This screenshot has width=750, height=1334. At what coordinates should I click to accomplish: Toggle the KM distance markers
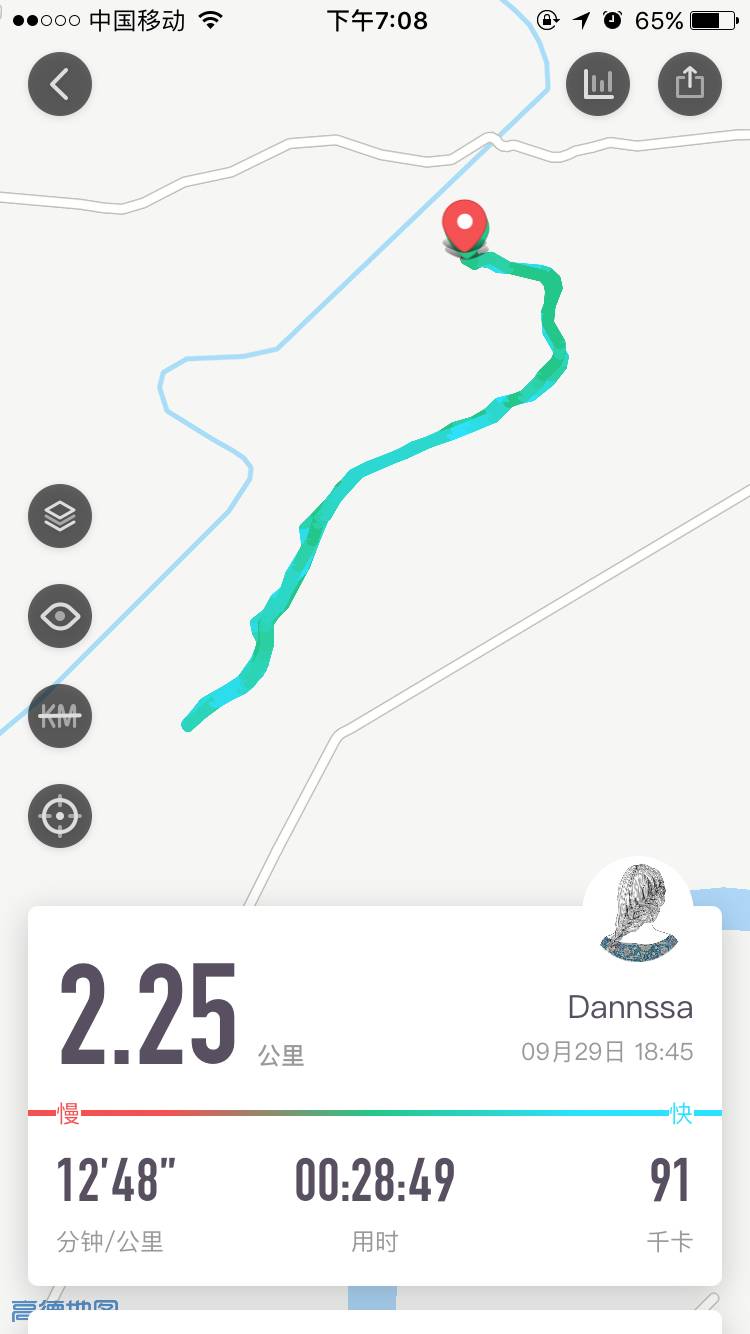[x=60, y=716]
